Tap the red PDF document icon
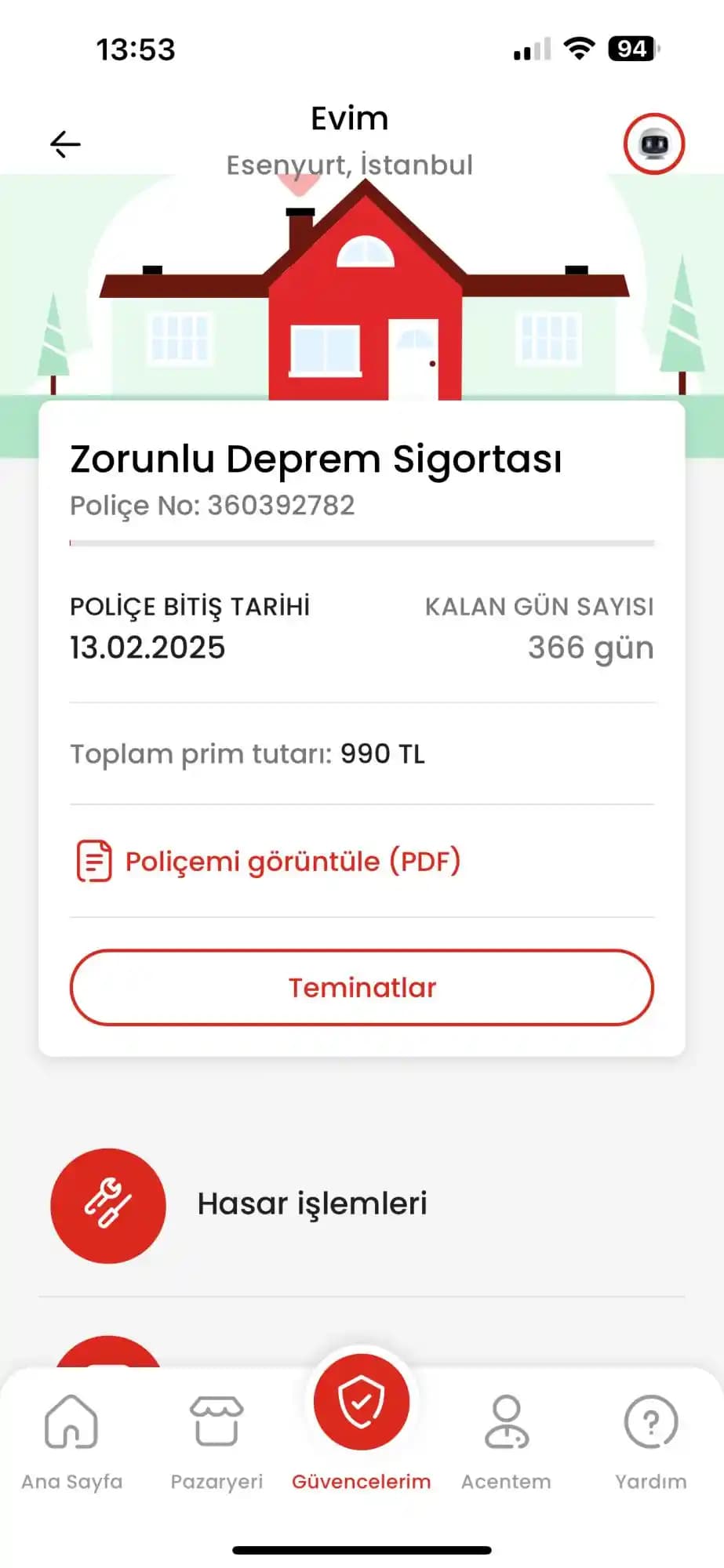 (92, 859)
